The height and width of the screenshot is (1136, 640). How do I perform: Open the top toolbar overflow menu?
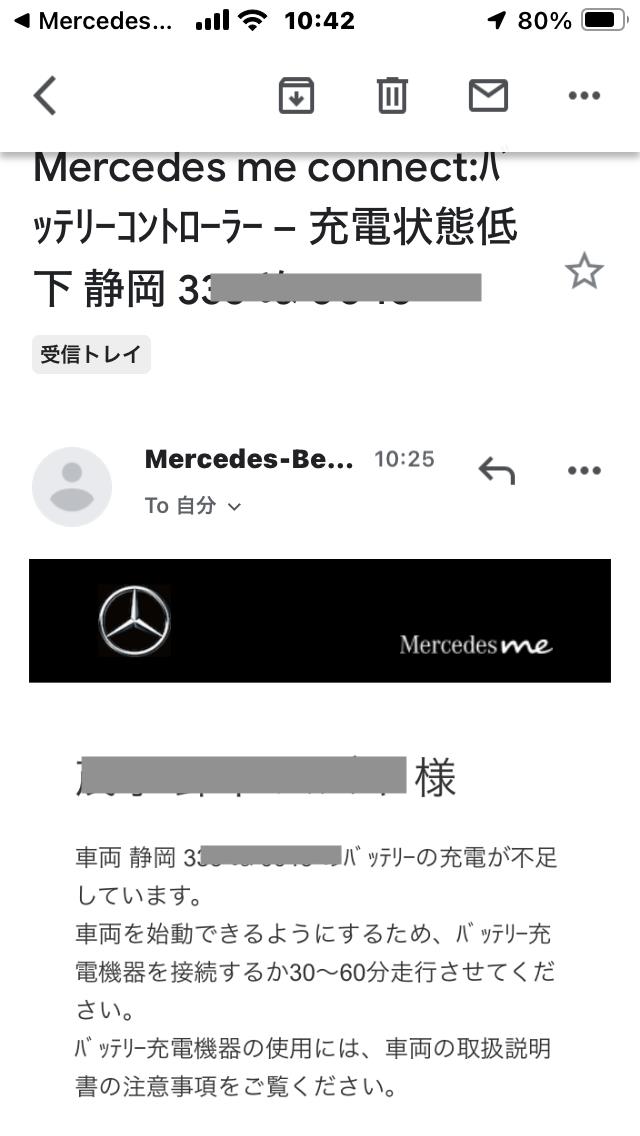click(584, 96)
